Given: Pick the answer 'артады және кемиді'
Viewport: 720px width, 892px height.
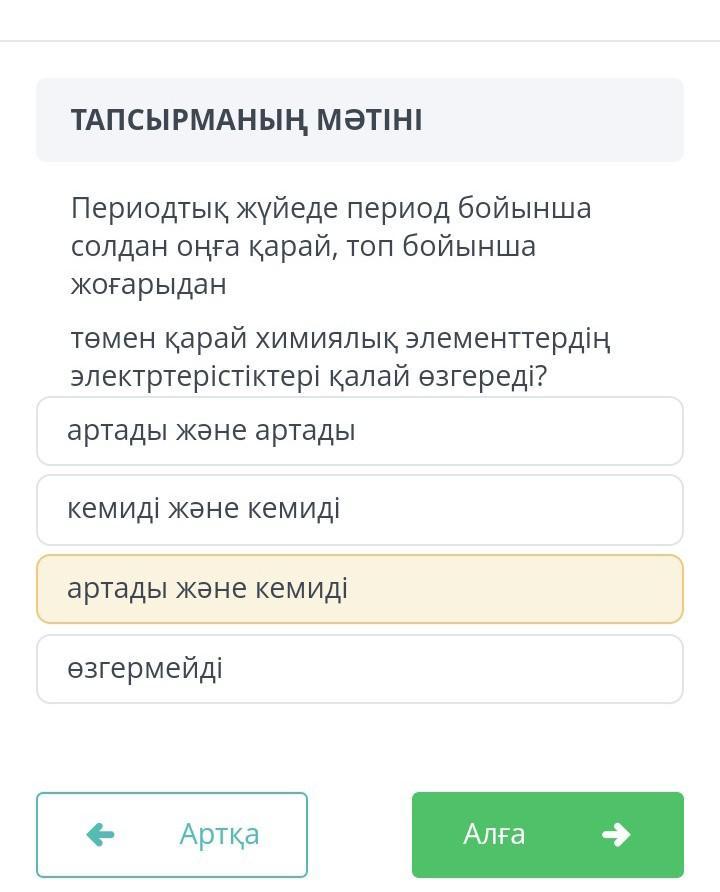Looking at the screenshot, I should pyautogui.click(x=359, y=589).
